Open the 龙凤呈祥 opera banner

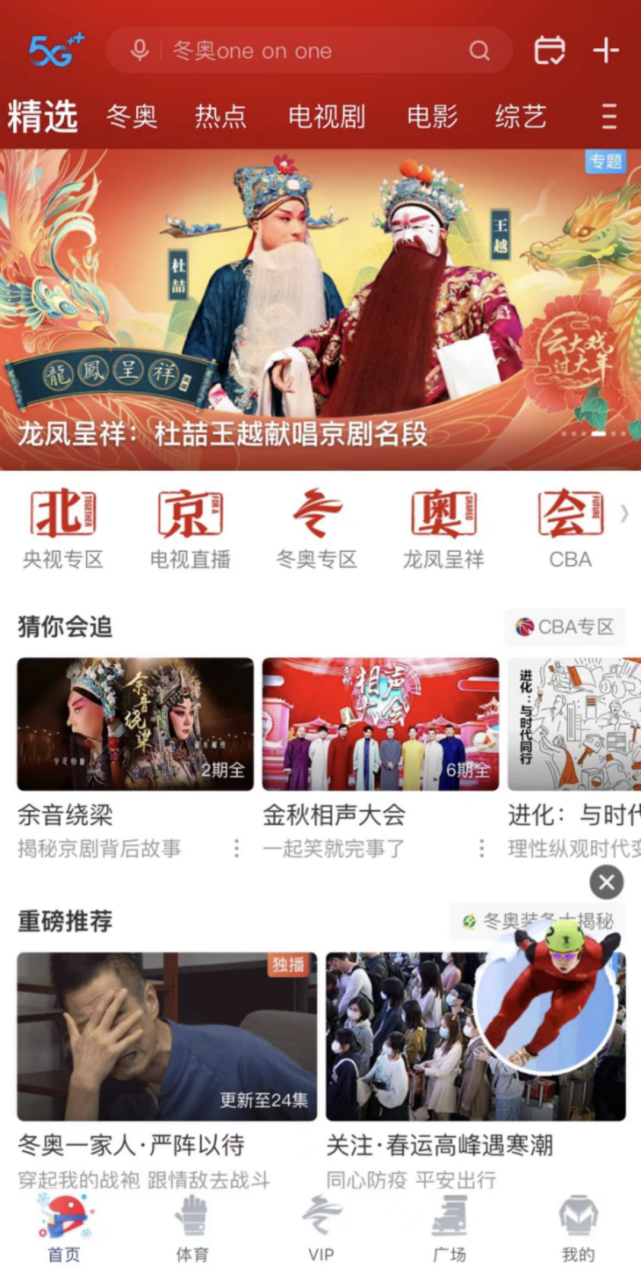(320, 310)
